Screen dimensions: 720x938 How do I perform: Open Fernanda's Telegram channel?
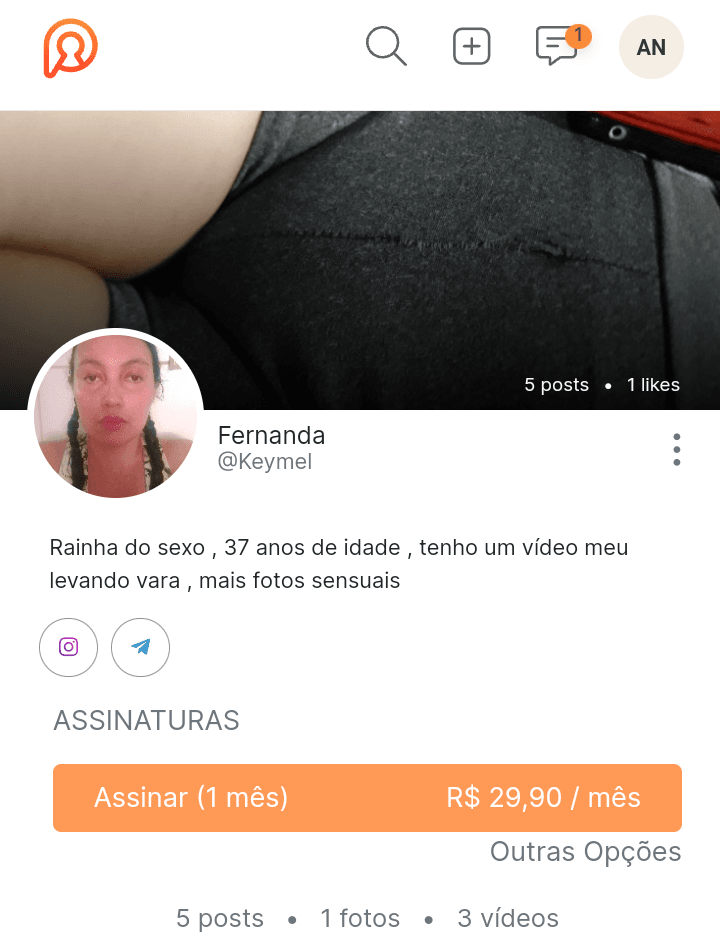140,647
